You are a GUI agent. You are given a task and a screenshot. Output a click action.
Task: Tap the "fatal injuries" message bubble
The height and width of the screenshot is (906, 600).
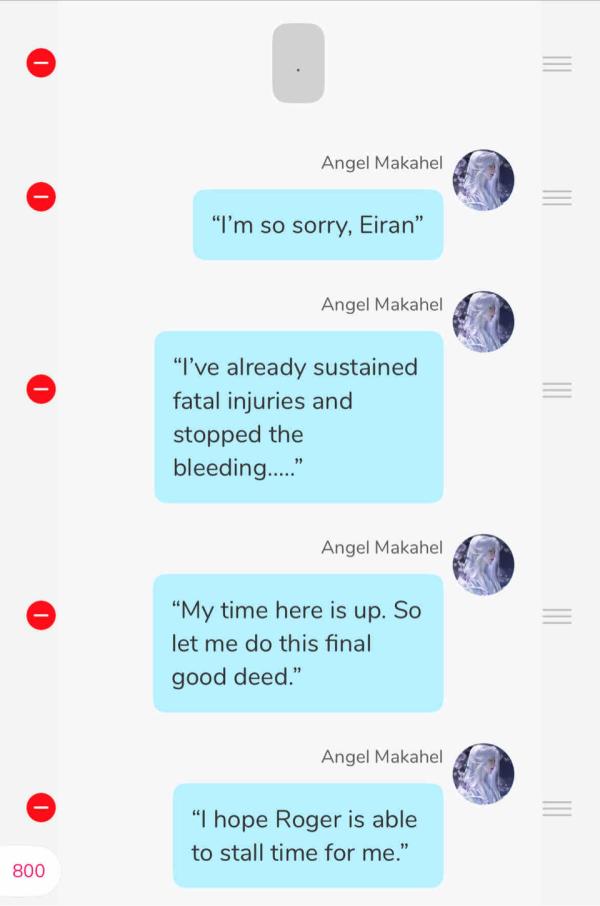(298, 417)
